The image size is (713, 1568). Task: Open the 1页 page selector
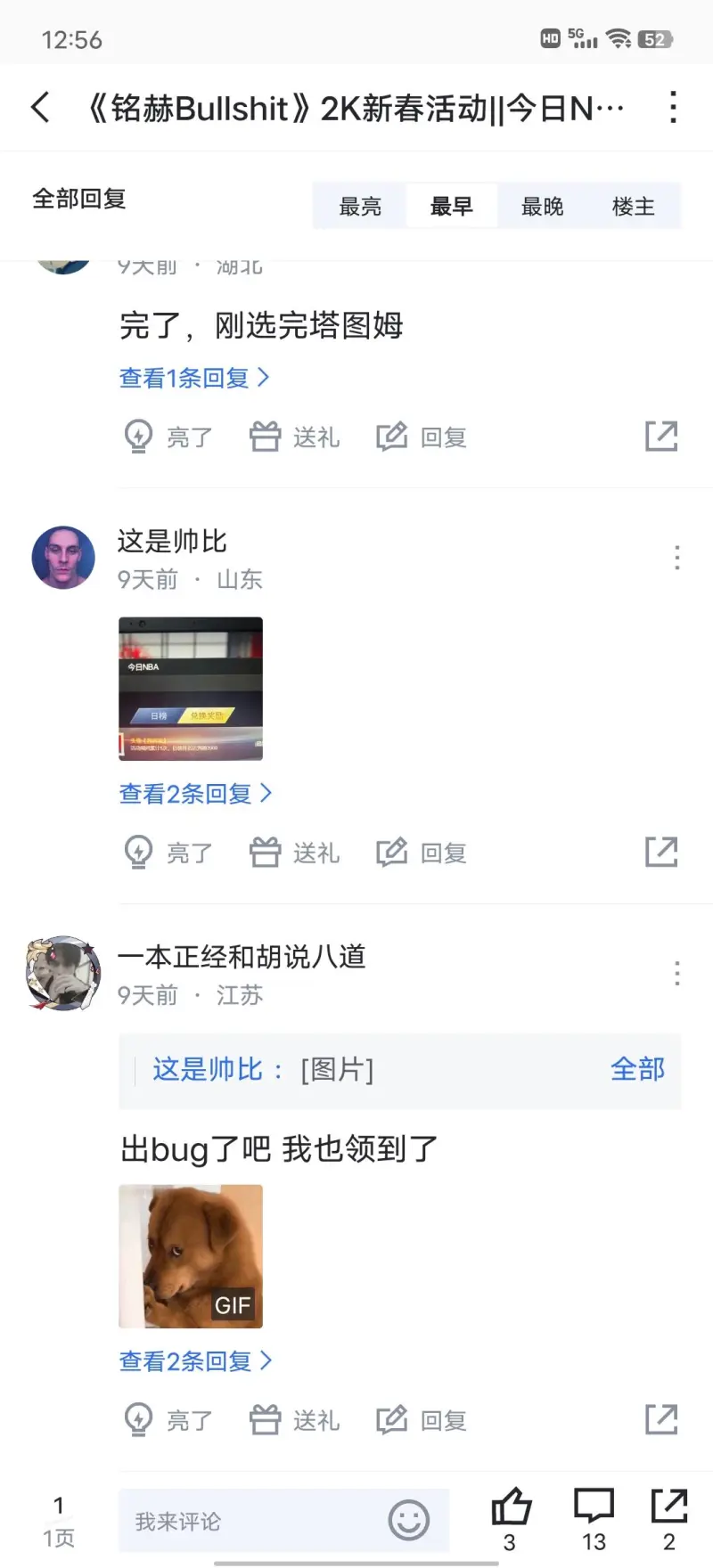(59, 1522)
